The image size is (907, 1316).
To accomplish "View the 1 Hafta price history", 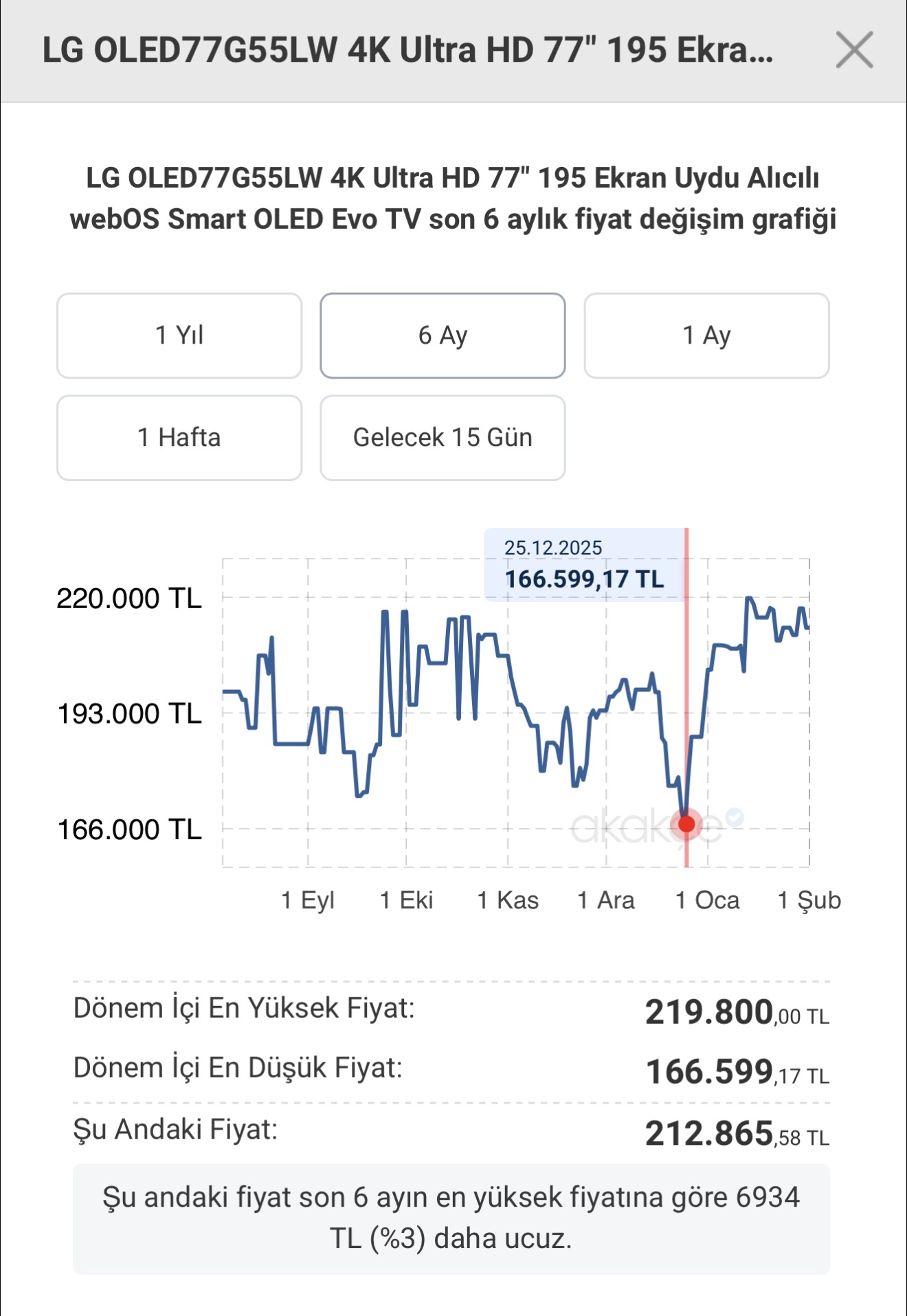I will pos(179,438).
